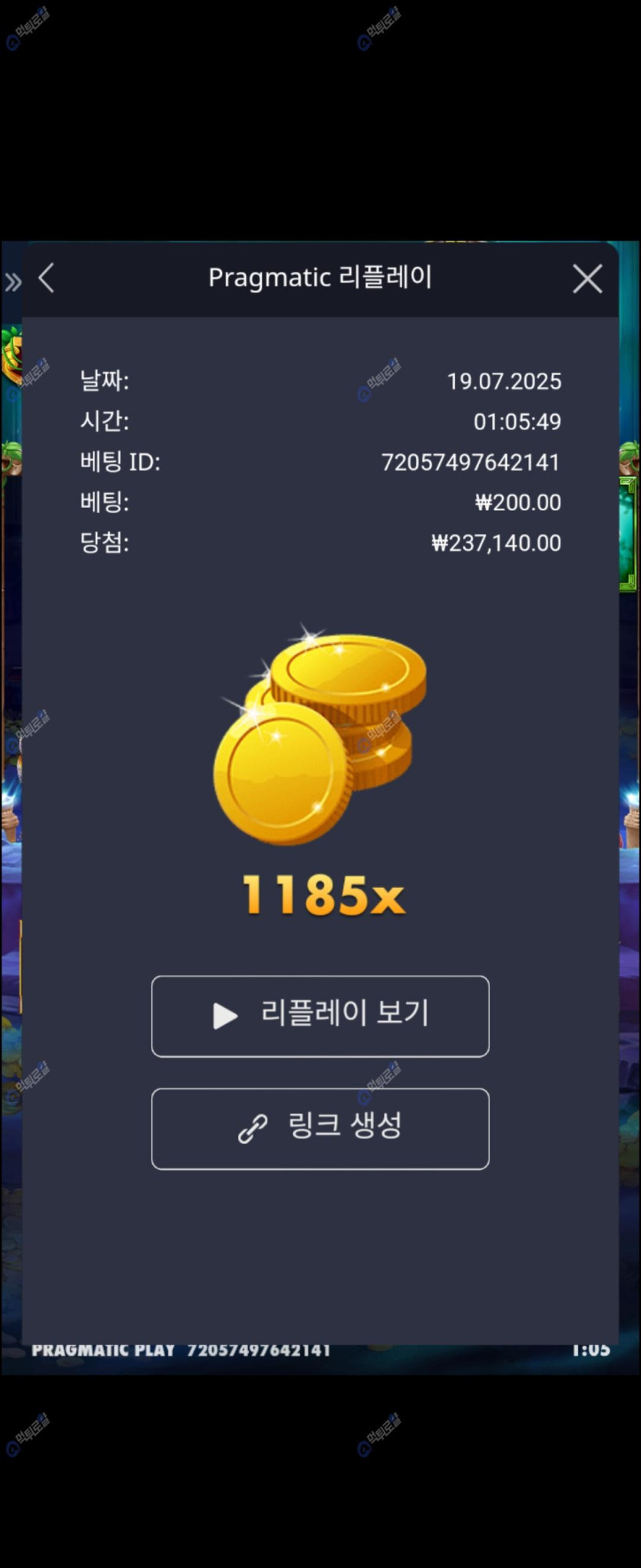
Task: Close the Pragmatic 리플레이 dialog
Action: [x=587, y=279]
